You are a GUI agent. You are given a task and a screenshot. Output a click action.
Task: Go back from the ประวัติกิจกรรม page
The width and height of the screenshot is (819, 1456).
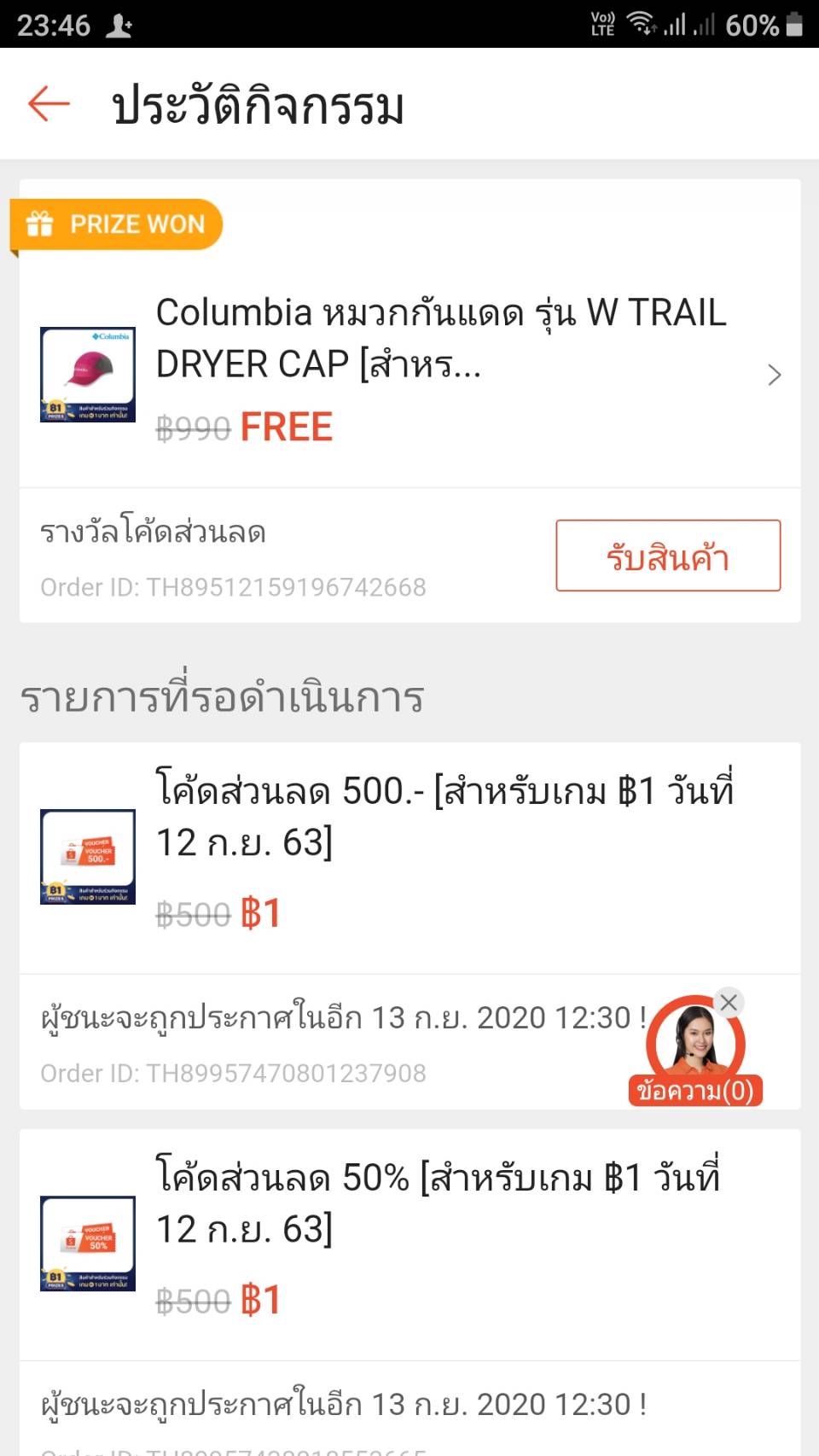49,104
